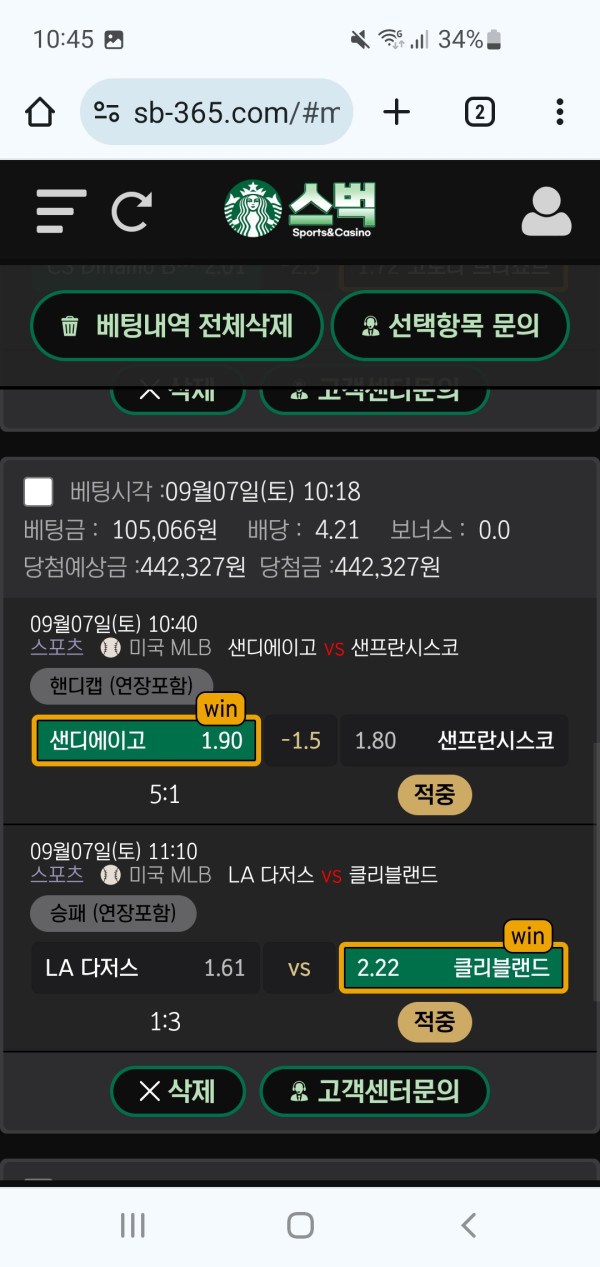The height and width of the screenshot is (1267, 600).
Task: Open the site hamburger menu
Action: [61, 211]
